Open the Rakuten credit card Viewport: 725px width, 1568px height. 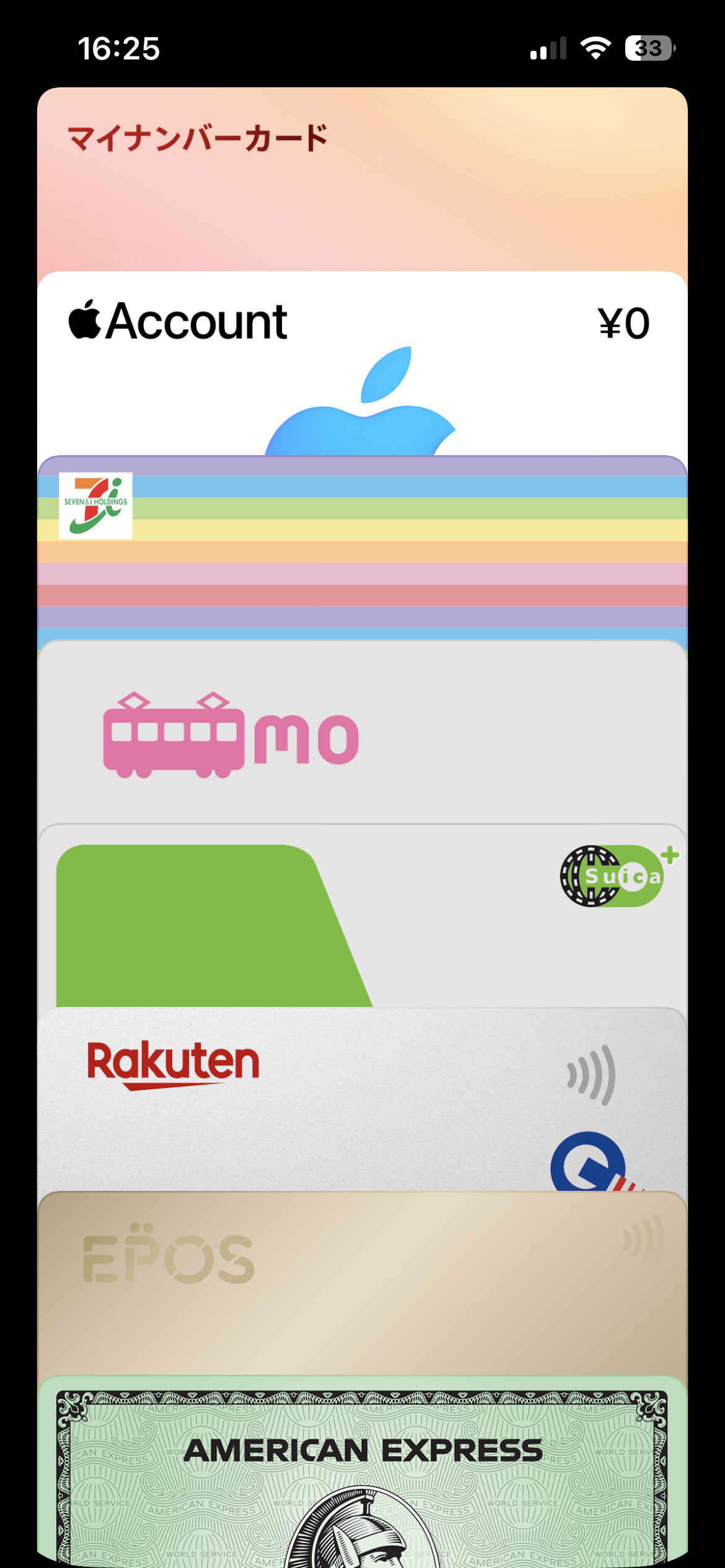coord(362,1099)
